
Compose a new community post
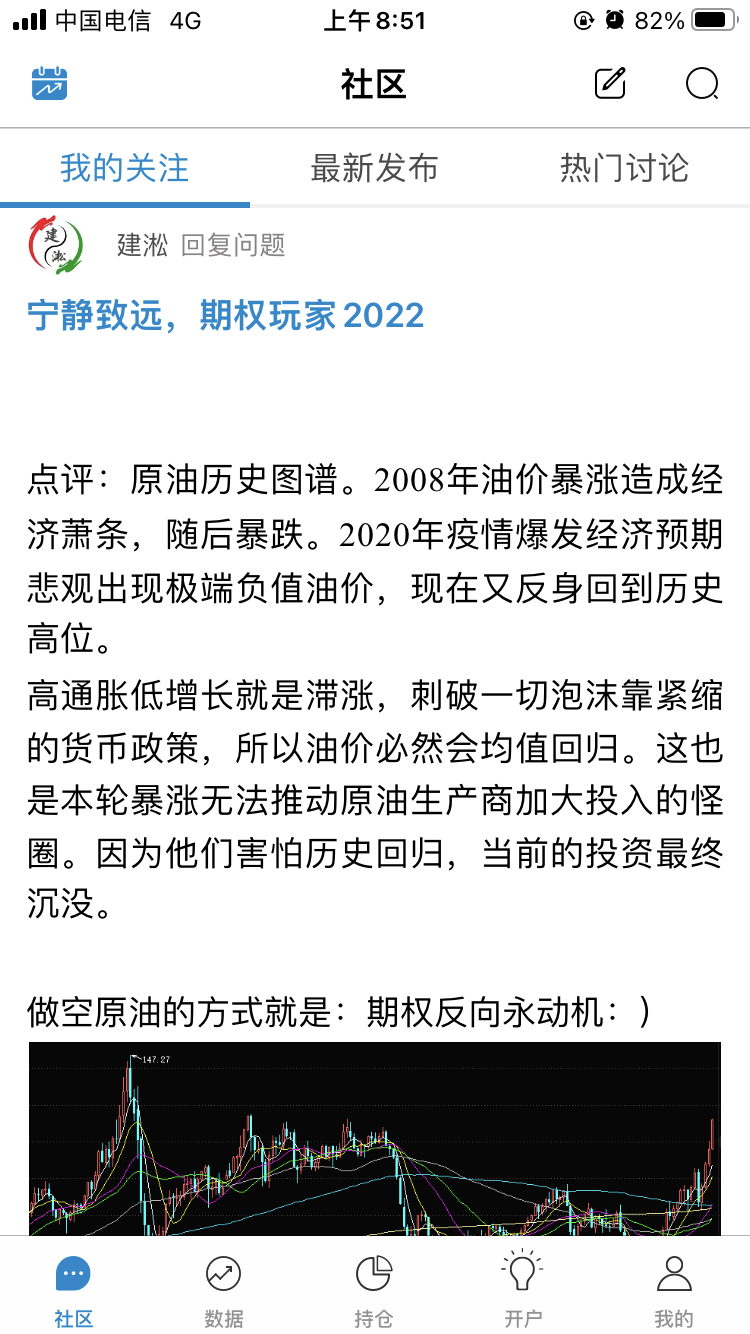(610, 83)
